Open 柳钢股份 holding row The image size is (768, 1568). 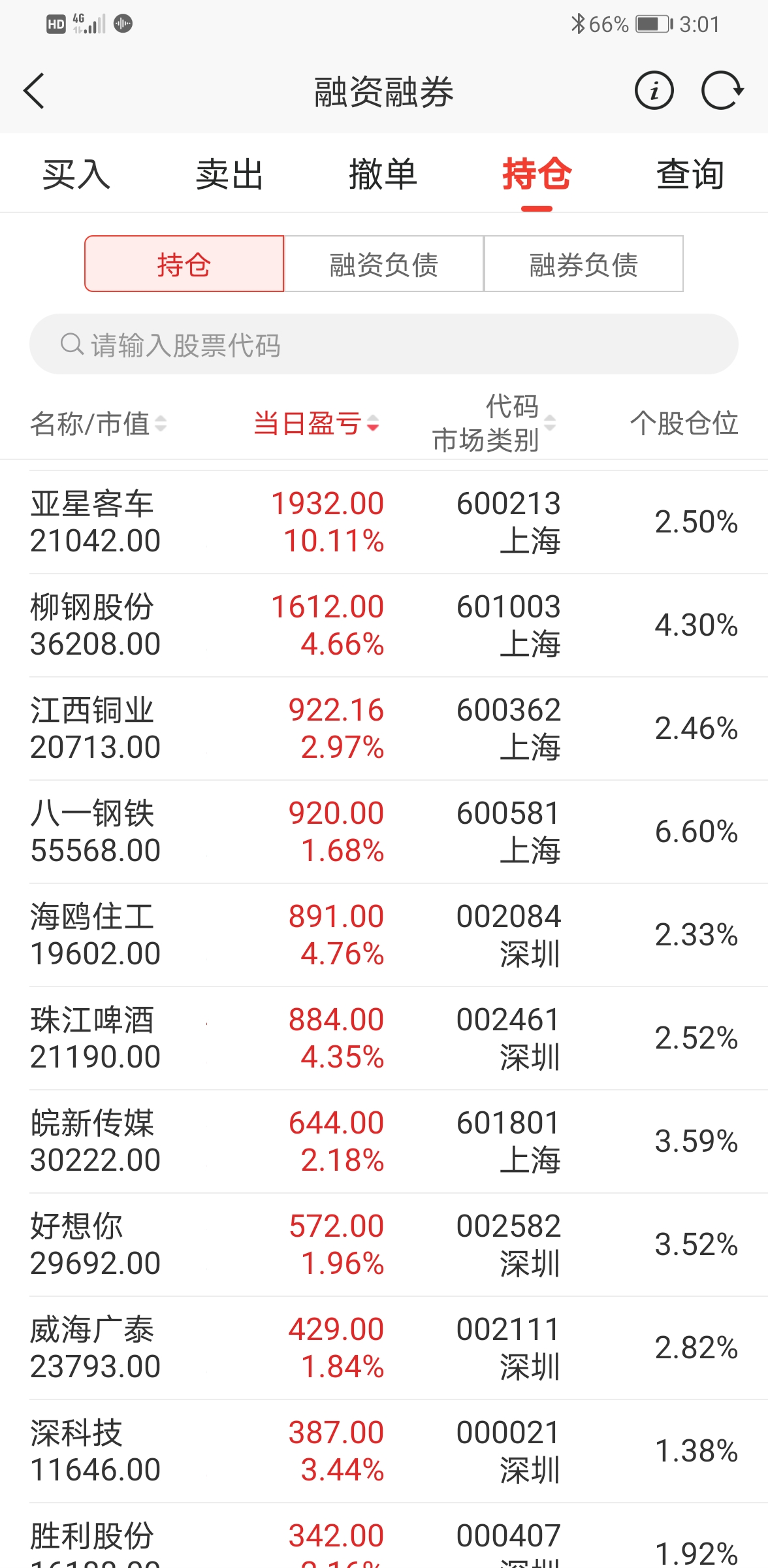click(x=384, y=625)
